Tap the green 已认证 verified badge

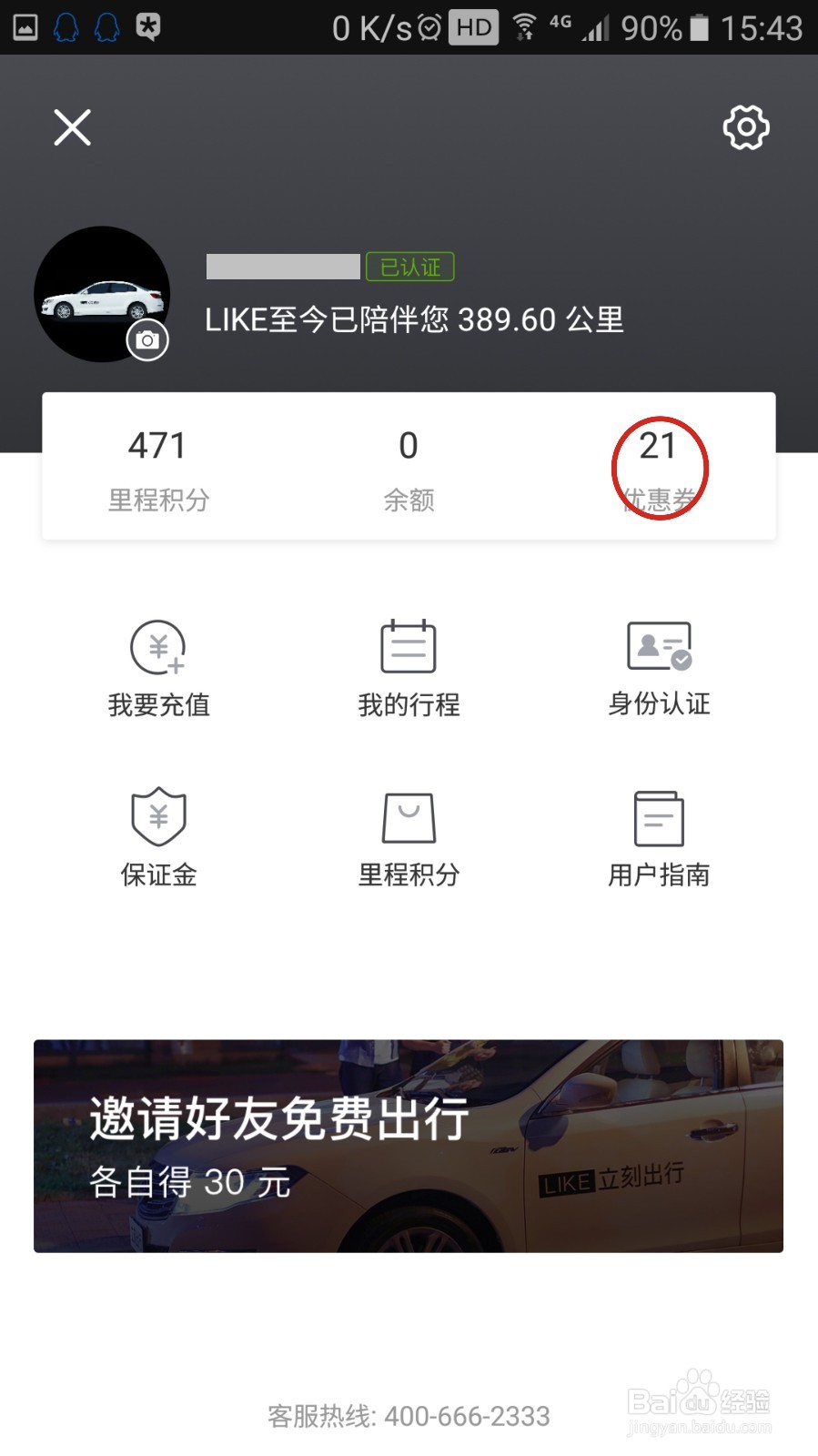click(x=409, y=267)
